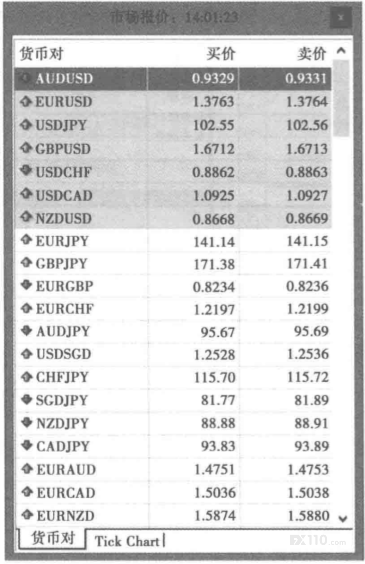Select the AUDUSD row

pos(173,78)
